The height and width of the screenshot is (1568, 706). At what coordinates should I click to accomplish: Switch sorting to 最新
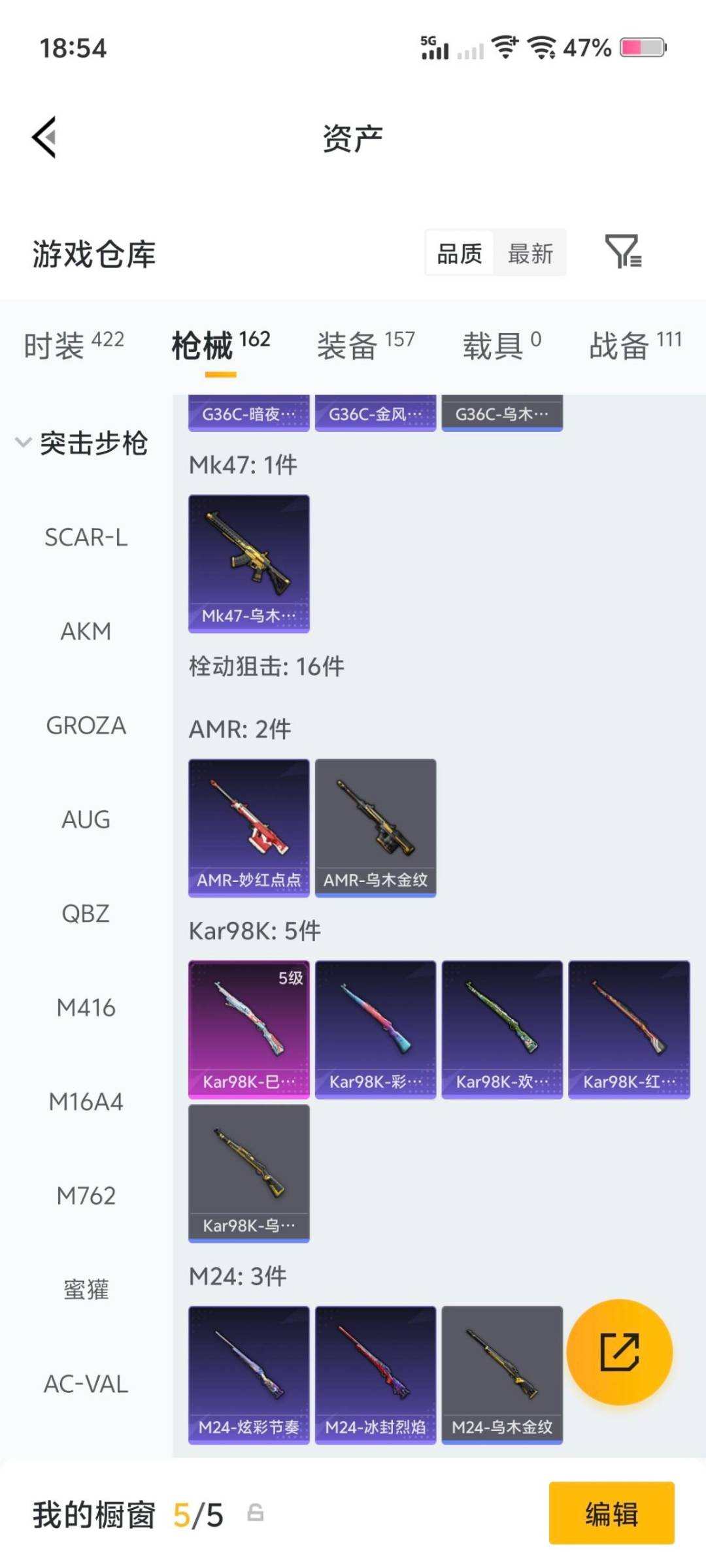pyautogui.click(x=531, y=254)
